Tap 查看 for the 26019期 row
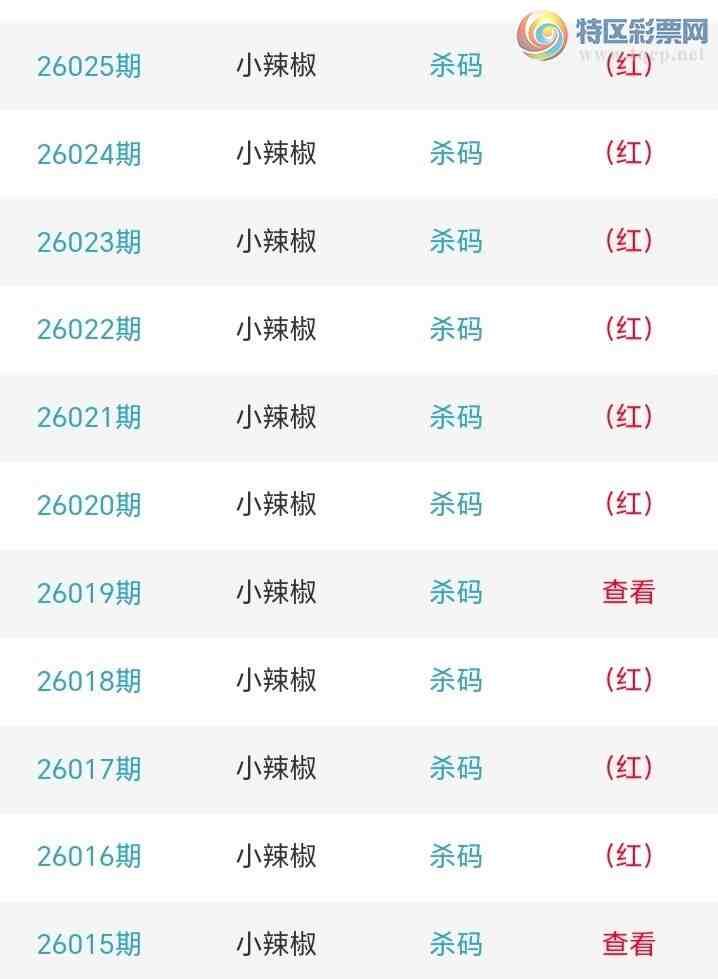 point(628,592)
